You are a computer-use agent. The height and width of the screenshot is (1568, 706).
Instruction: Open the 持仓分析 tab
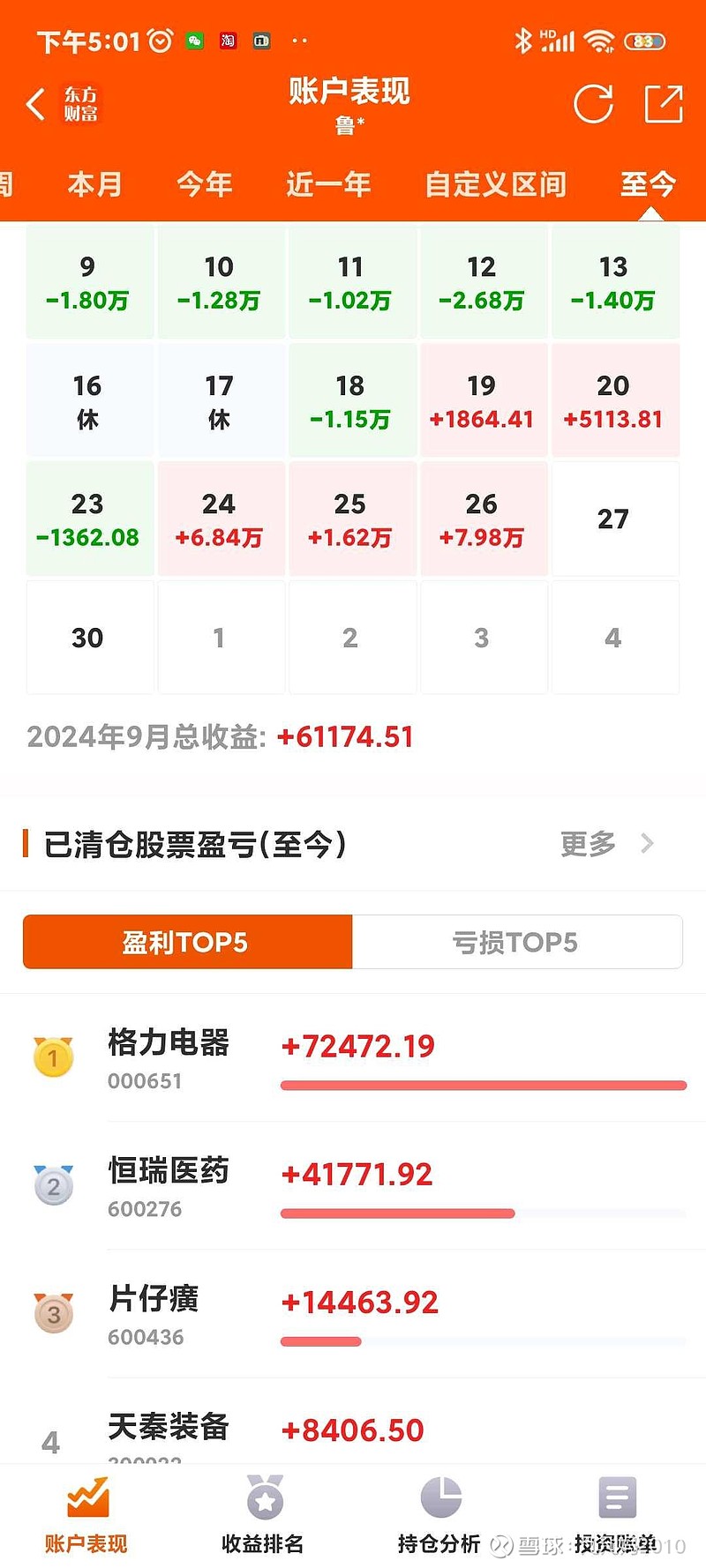[x=439, y=1515]
